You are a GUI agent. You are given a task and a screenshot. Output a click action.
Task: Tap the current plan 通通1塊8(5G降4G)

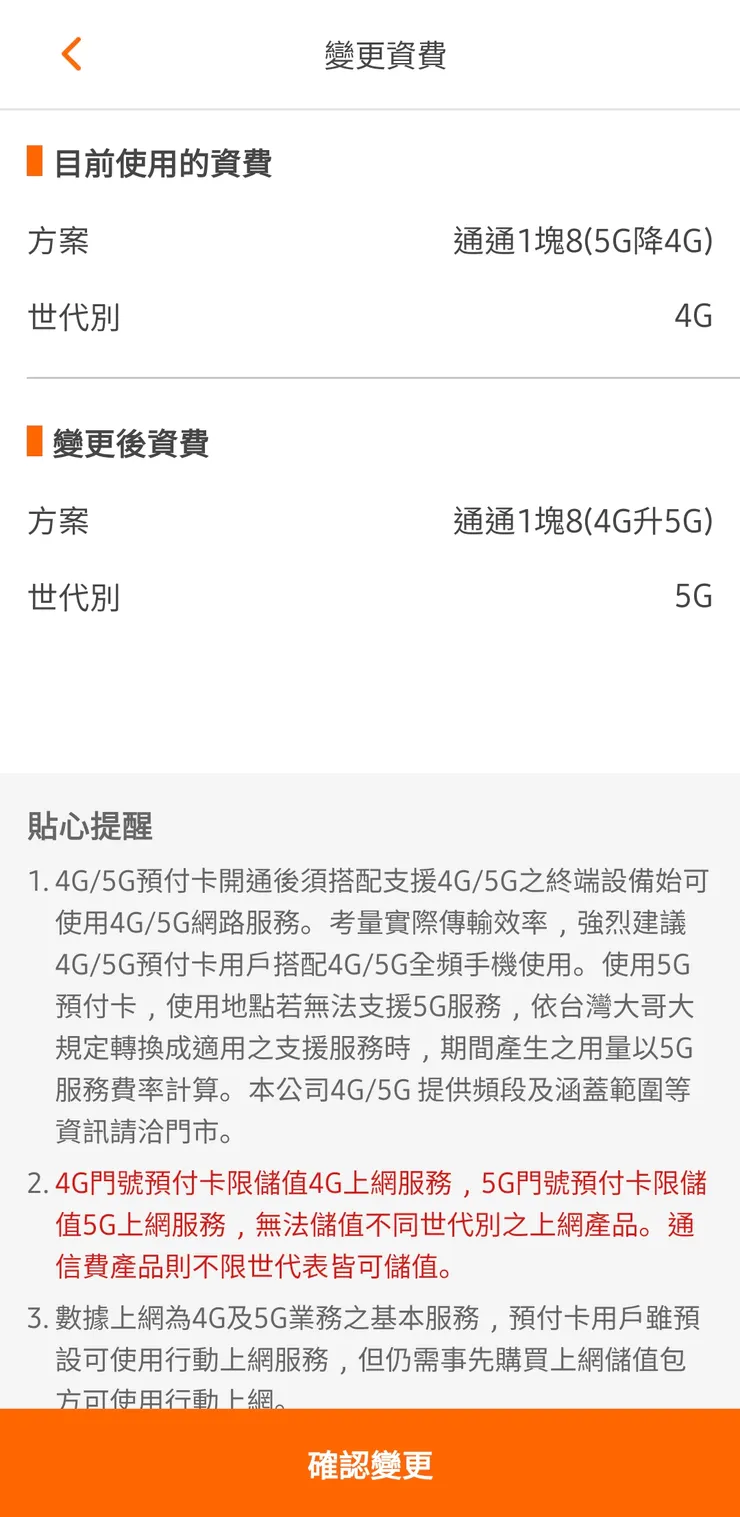point(583,242)
